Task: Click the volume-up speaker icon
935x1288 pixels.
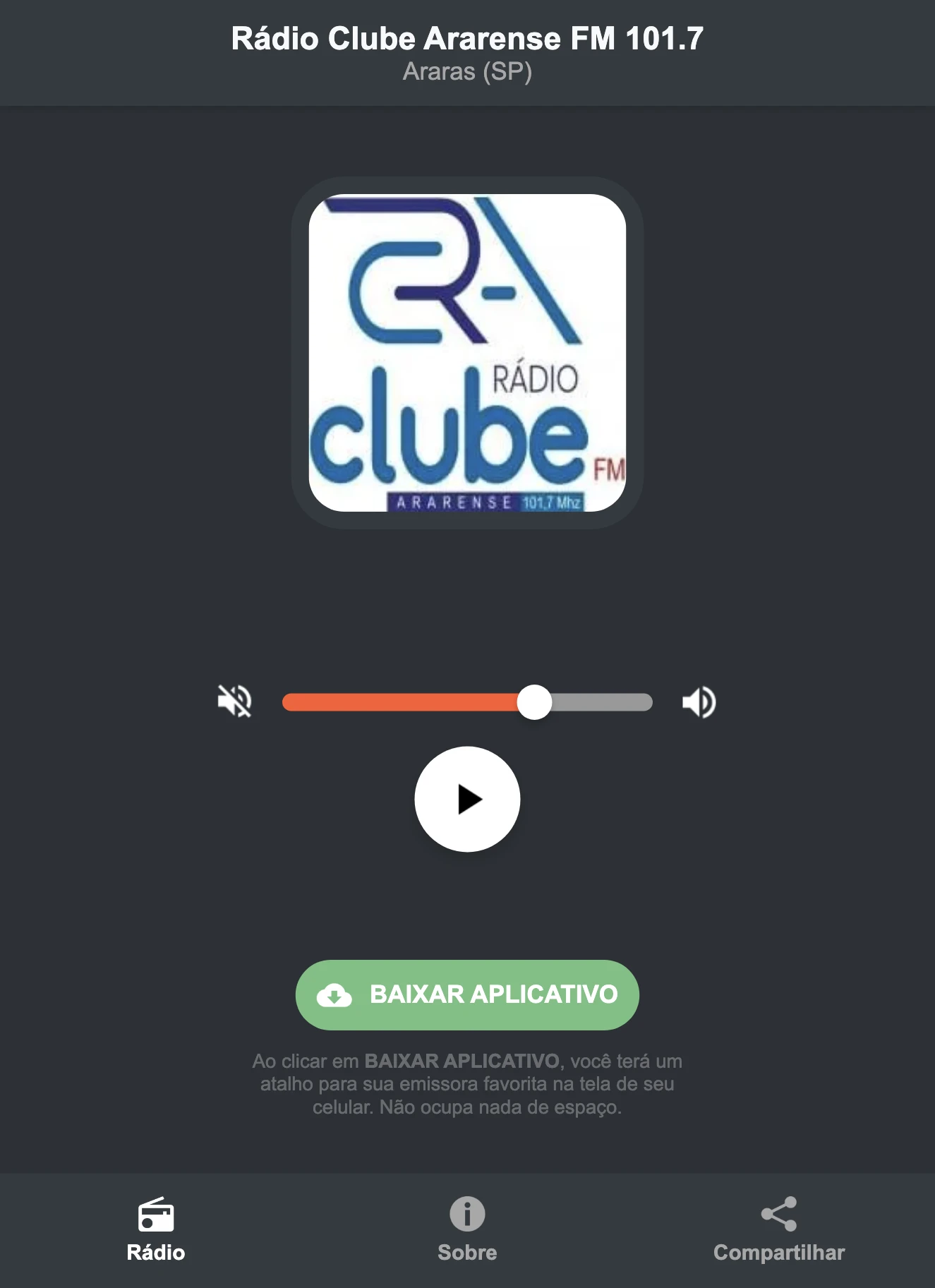Action: click(x=699, y=701)
